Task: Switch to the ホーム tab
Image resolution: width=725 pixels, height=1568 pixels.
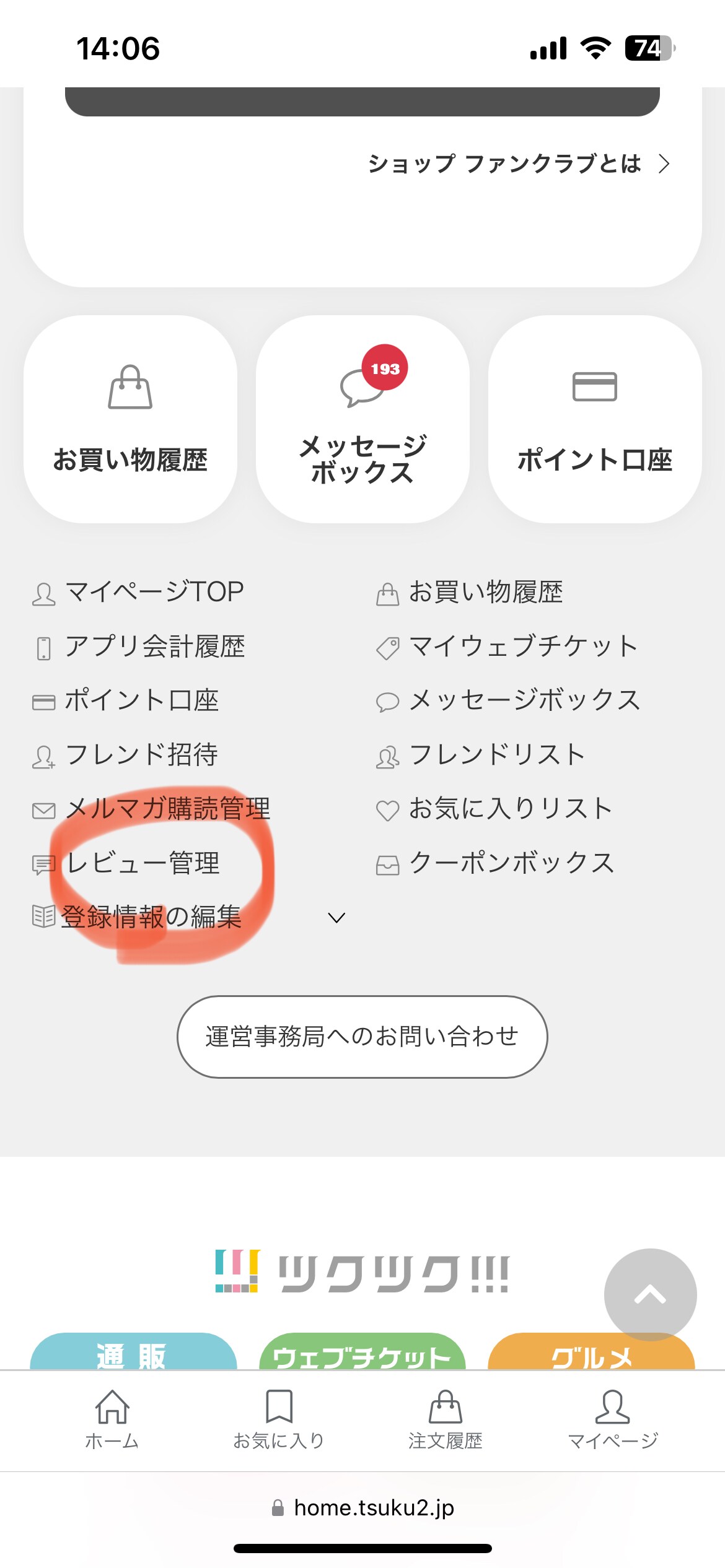Action: (x=112, y=1419)
